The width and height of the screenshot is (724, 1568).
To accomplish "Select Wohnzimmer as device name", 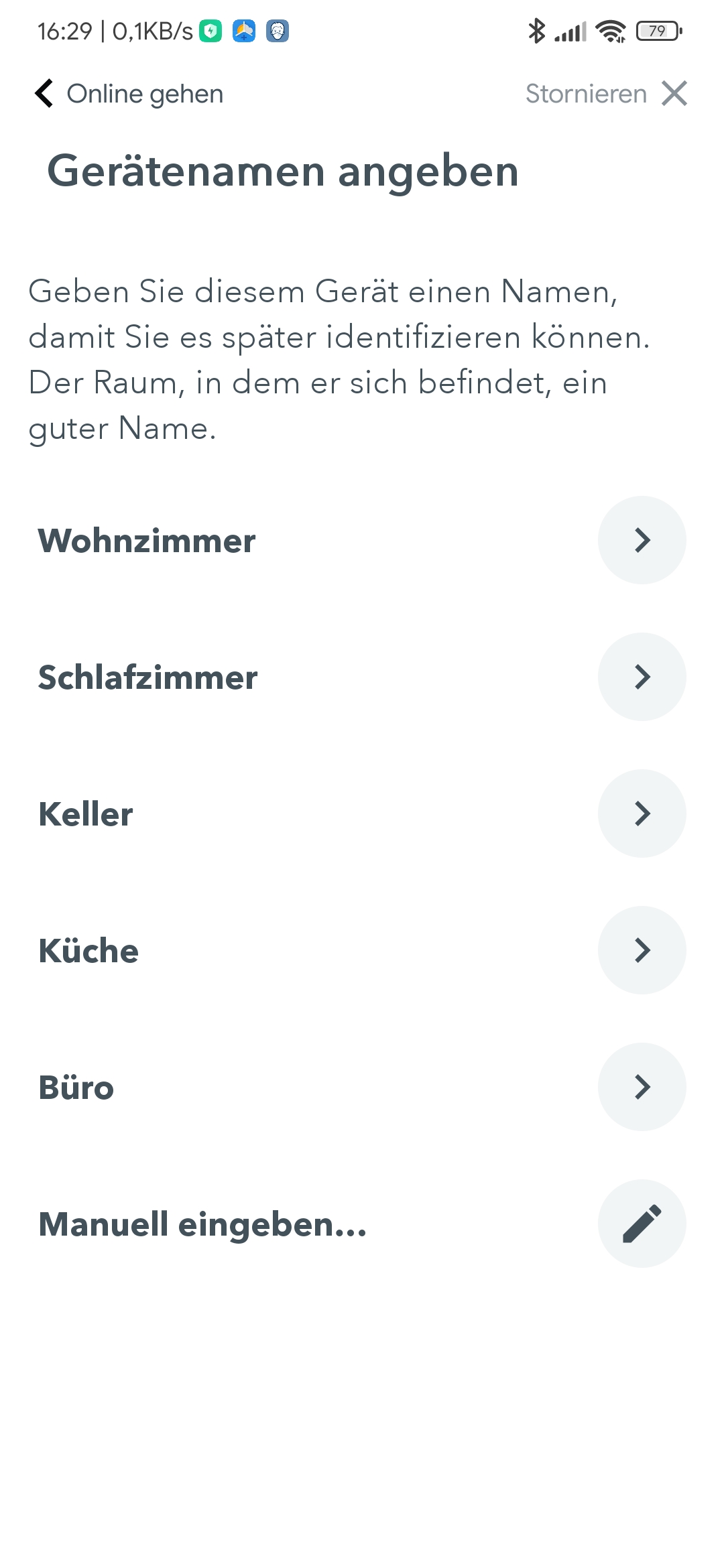I will tap(362, 540).
